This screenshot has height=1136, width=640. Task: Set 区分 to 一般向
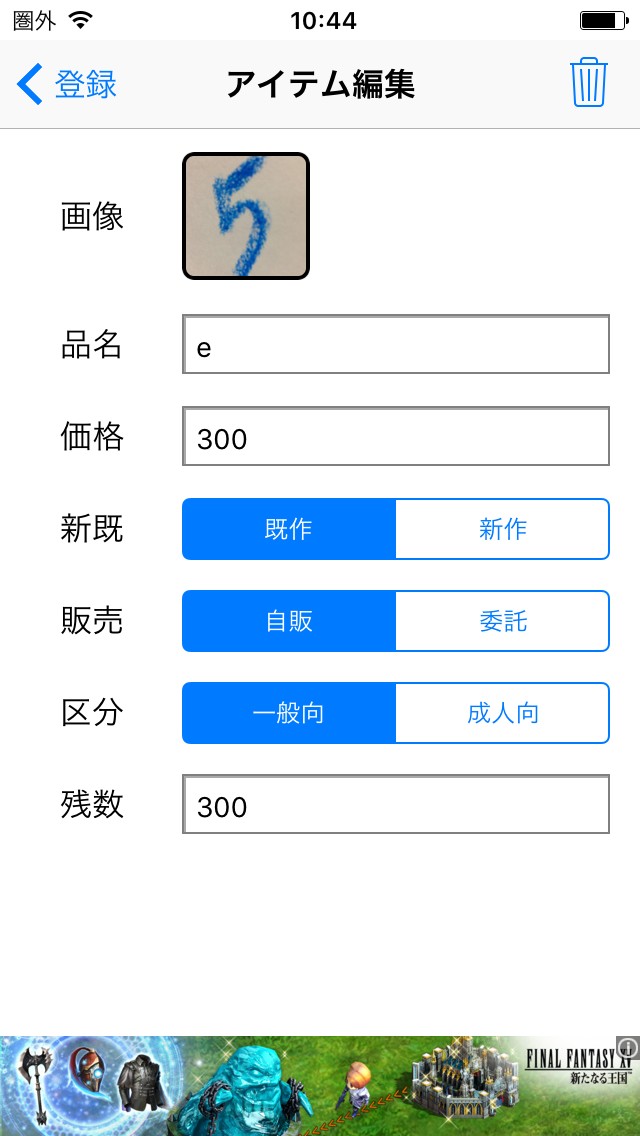pos(289,713)
